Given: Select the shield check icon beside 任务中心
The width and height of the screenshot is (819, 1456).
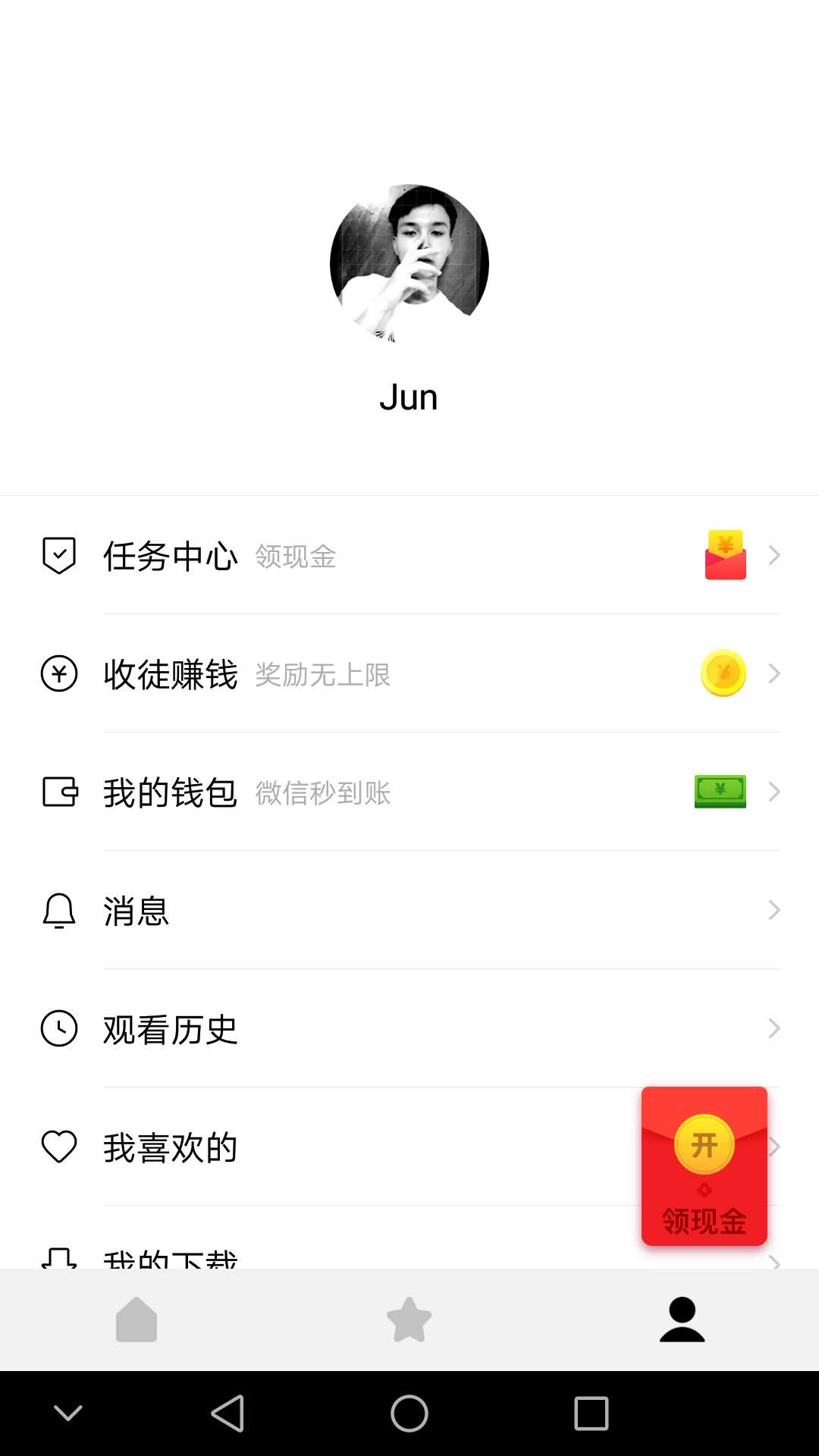Looking at the screenshot, I should click(x=58, y=554).
